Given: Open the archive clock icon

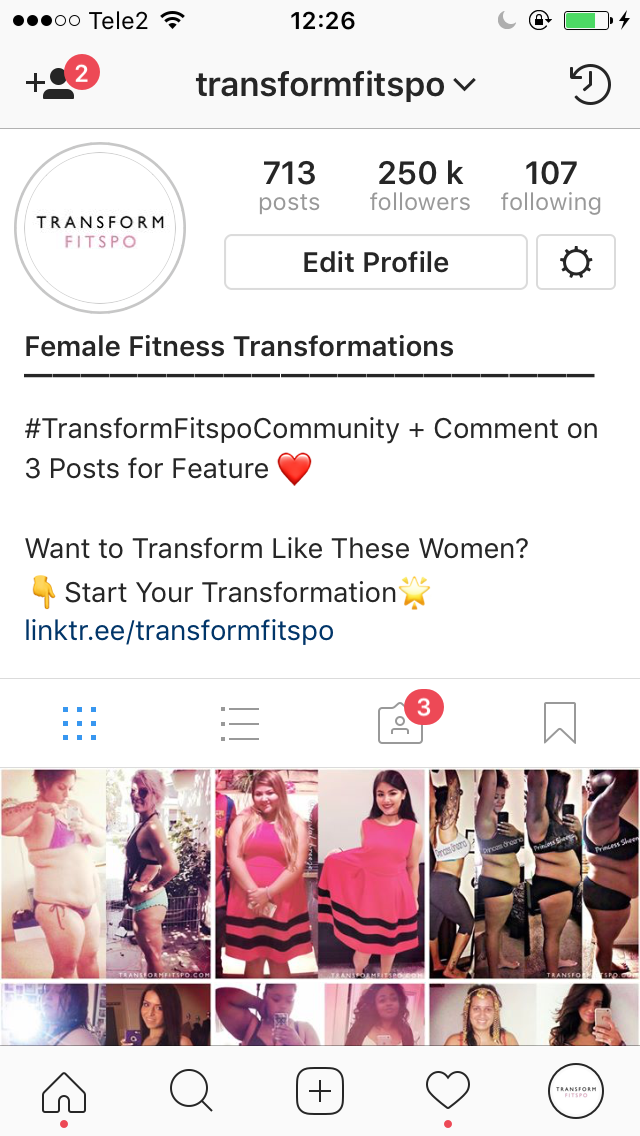Looking at the screenshot, I should [x=590, y=84].
